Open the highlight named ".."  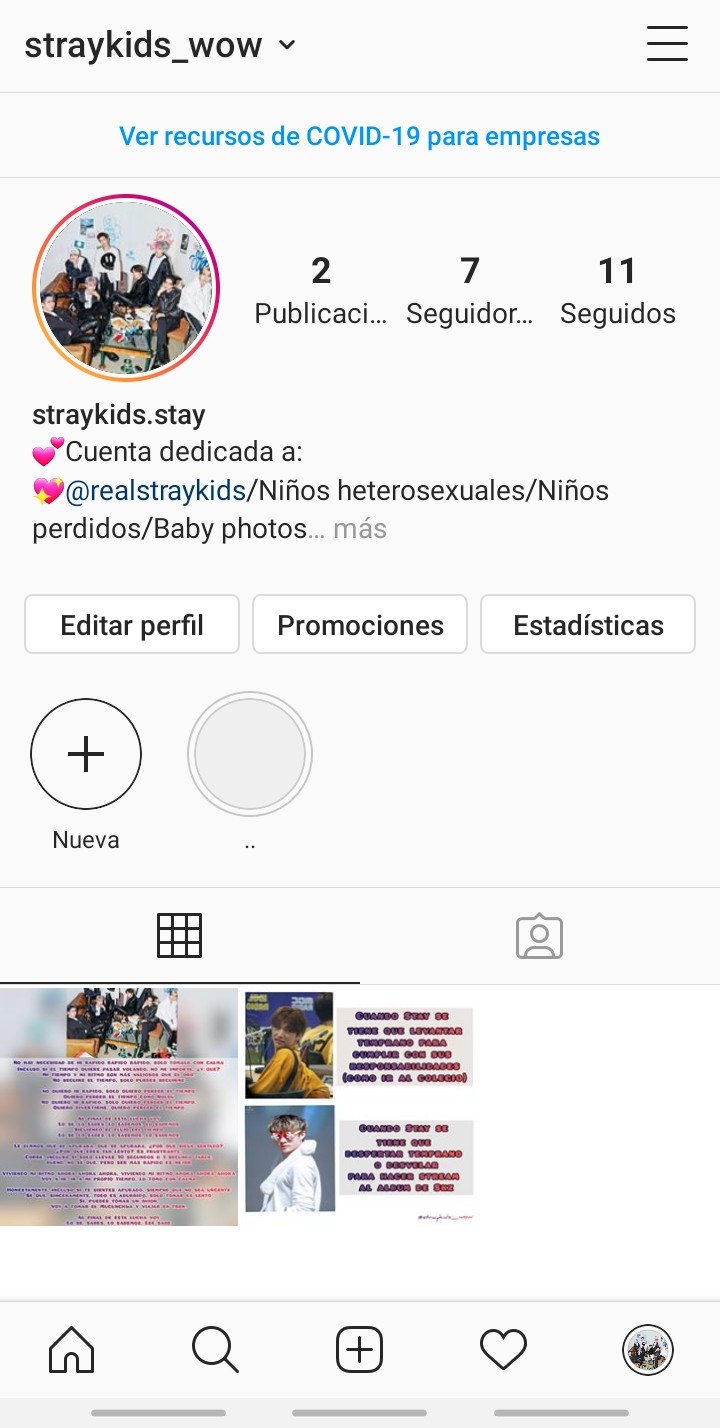250,754
